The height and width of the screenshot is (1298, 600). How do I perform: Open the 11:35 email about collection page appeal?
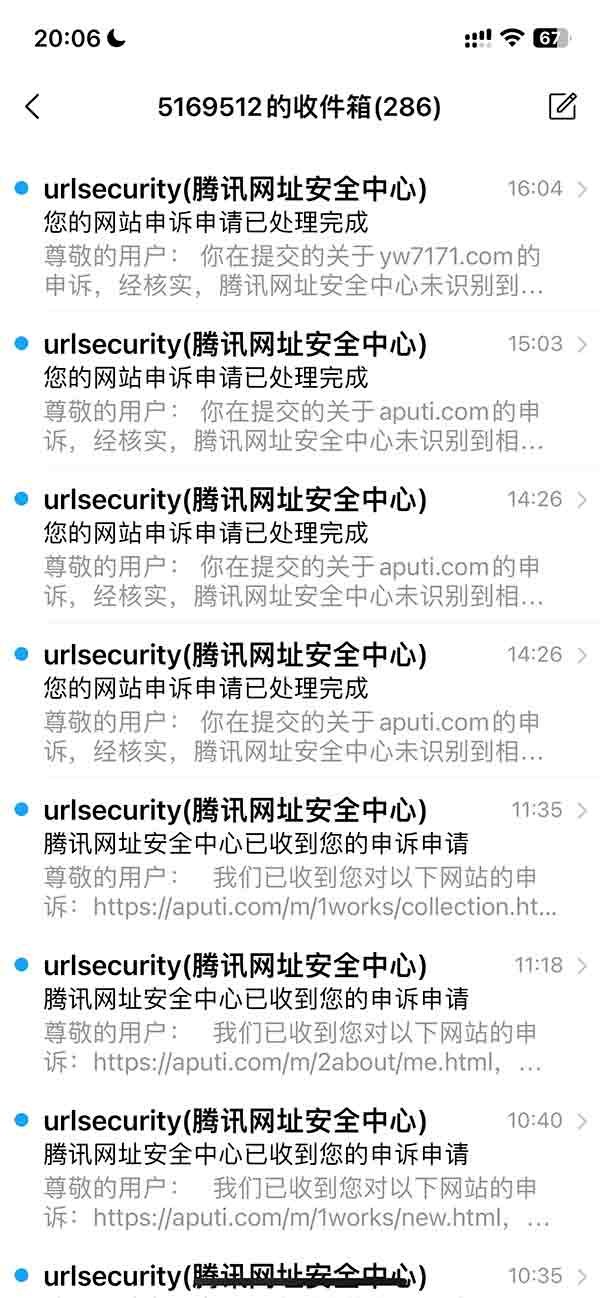pyautogui.click(x=300, y=856)
